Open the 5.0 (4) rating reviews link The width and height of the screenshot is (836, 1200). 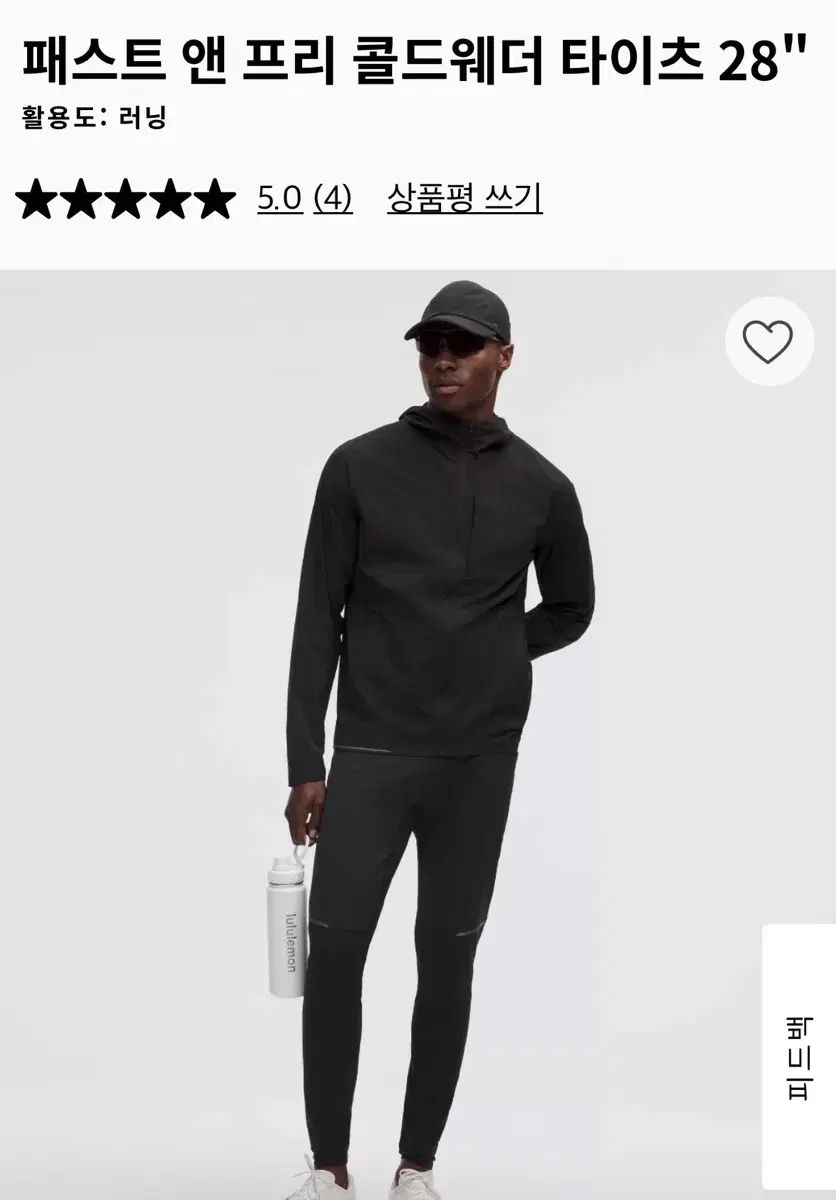[x=304, y=199]
